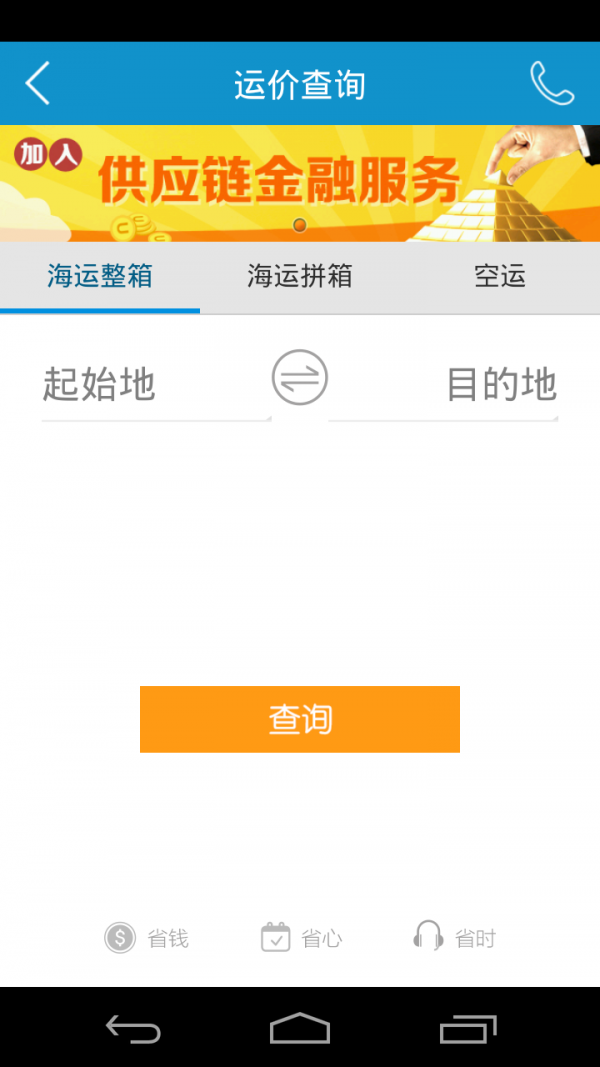Switch to the 海运整箱 tab

point(100,277)
